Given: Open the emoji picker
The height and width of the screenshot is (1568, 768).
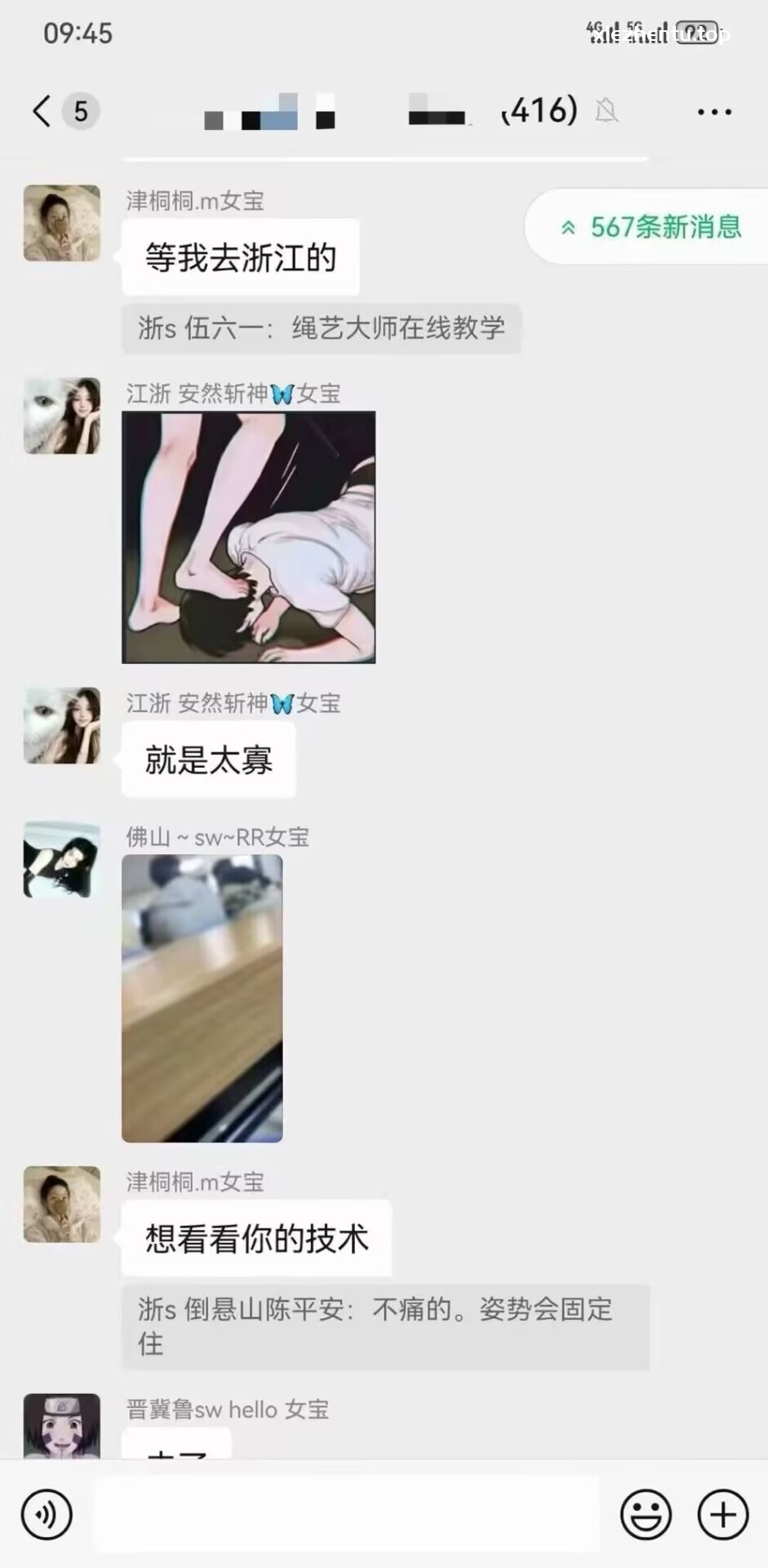Looking at the screenshot, I should 644,1514.
